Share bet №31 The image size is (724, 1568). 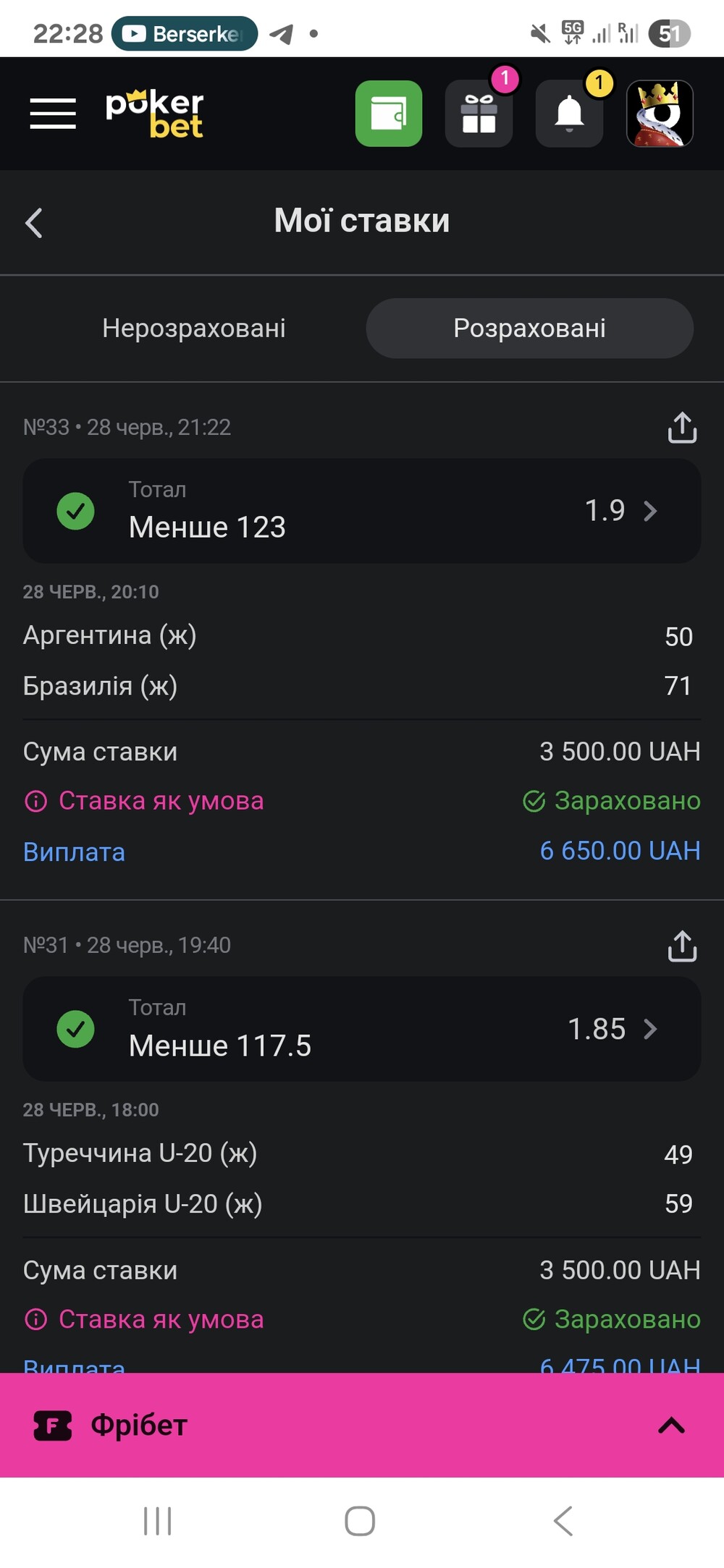[682, 946]
